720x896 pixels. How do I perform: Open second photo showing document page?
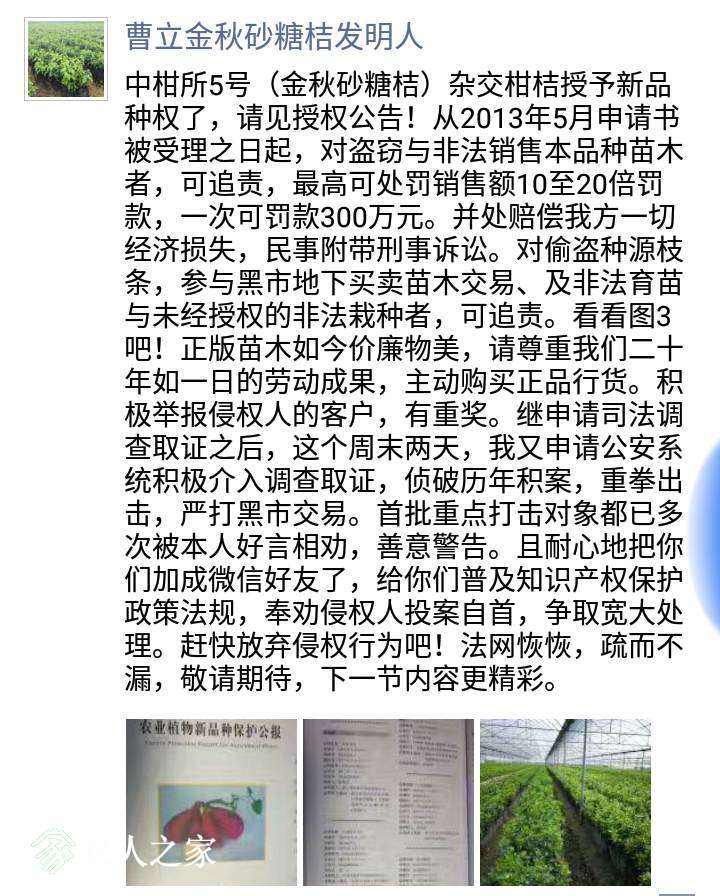coord(386,802)
